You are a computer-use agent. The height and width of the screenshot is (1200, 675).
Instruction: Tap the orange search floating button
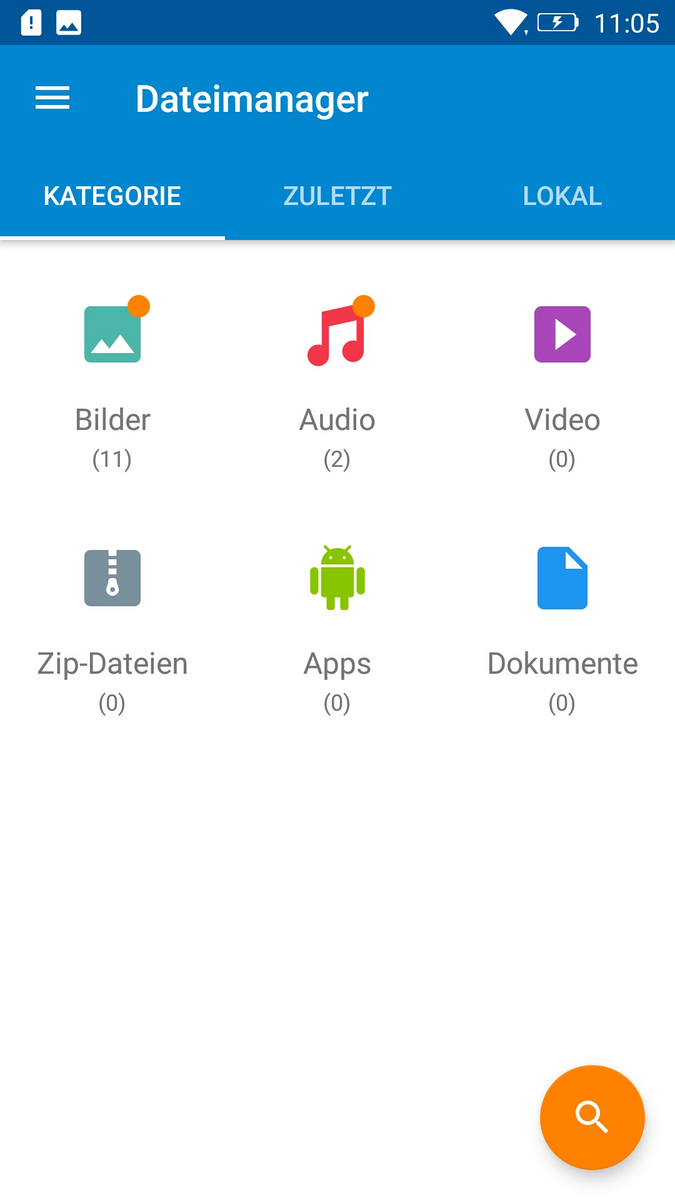[x=592, y=1117]
